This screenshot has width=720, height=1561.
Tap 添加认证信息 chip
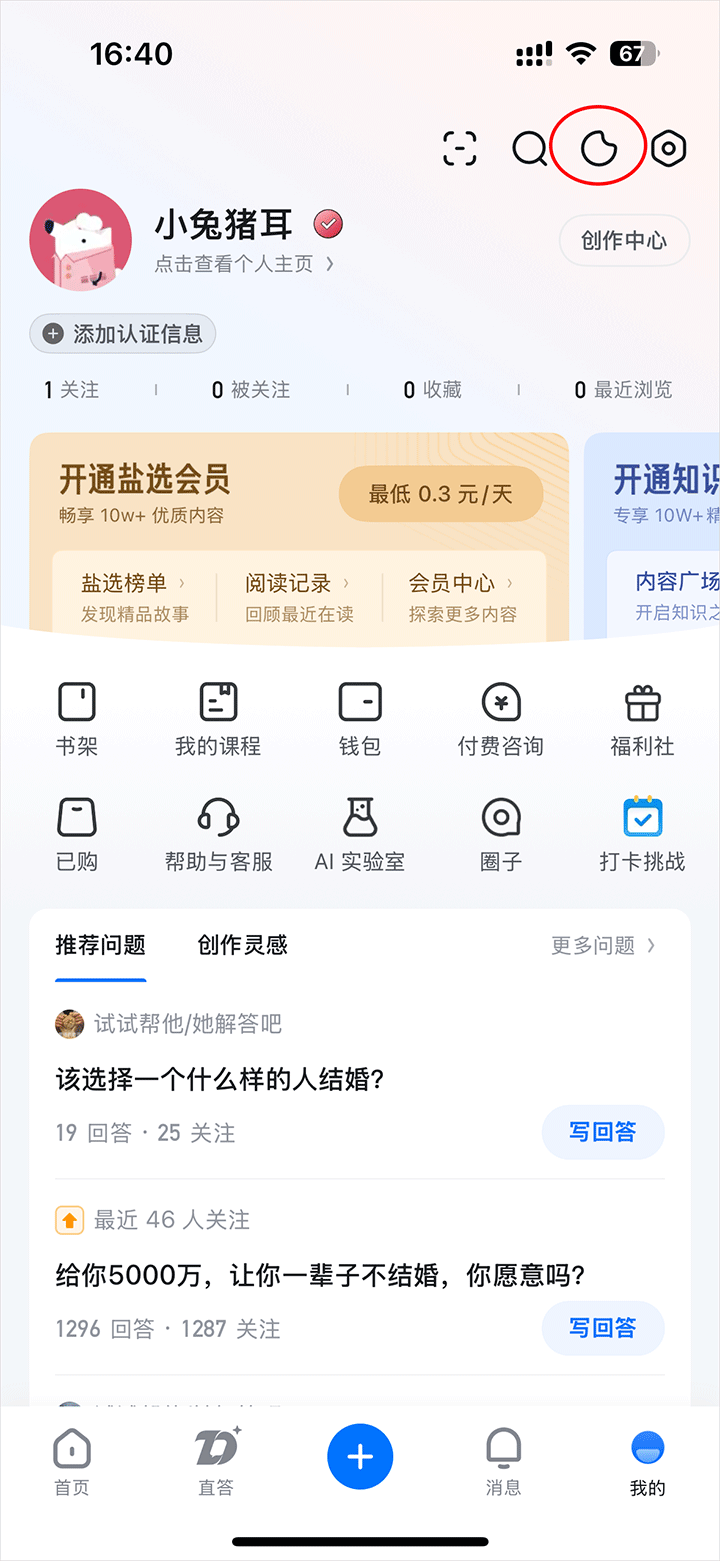[x=123, y=334]
